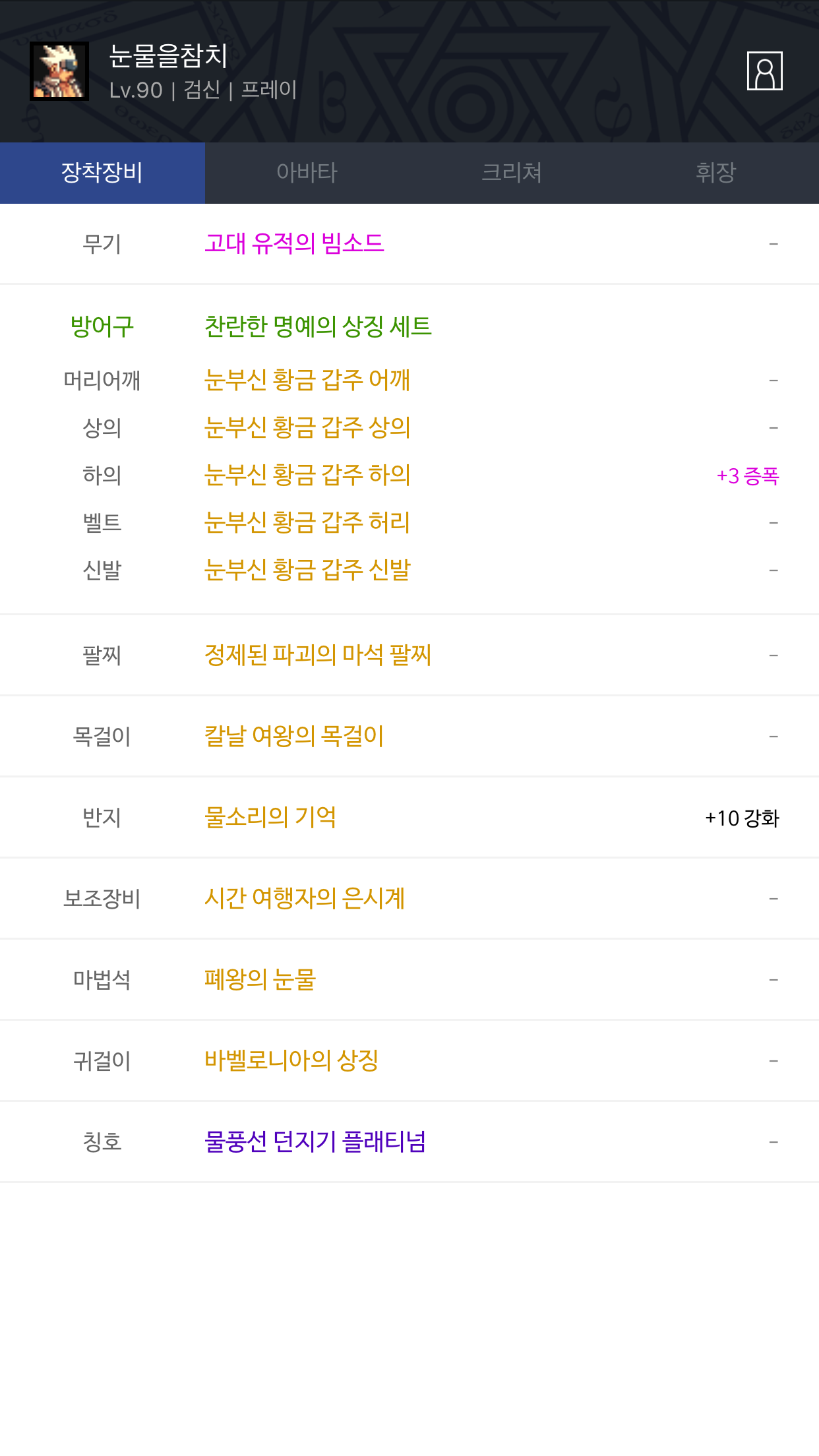Open magic stone 폐왕의 눈물
The image size is (819, 1456).
click(260, 980)
